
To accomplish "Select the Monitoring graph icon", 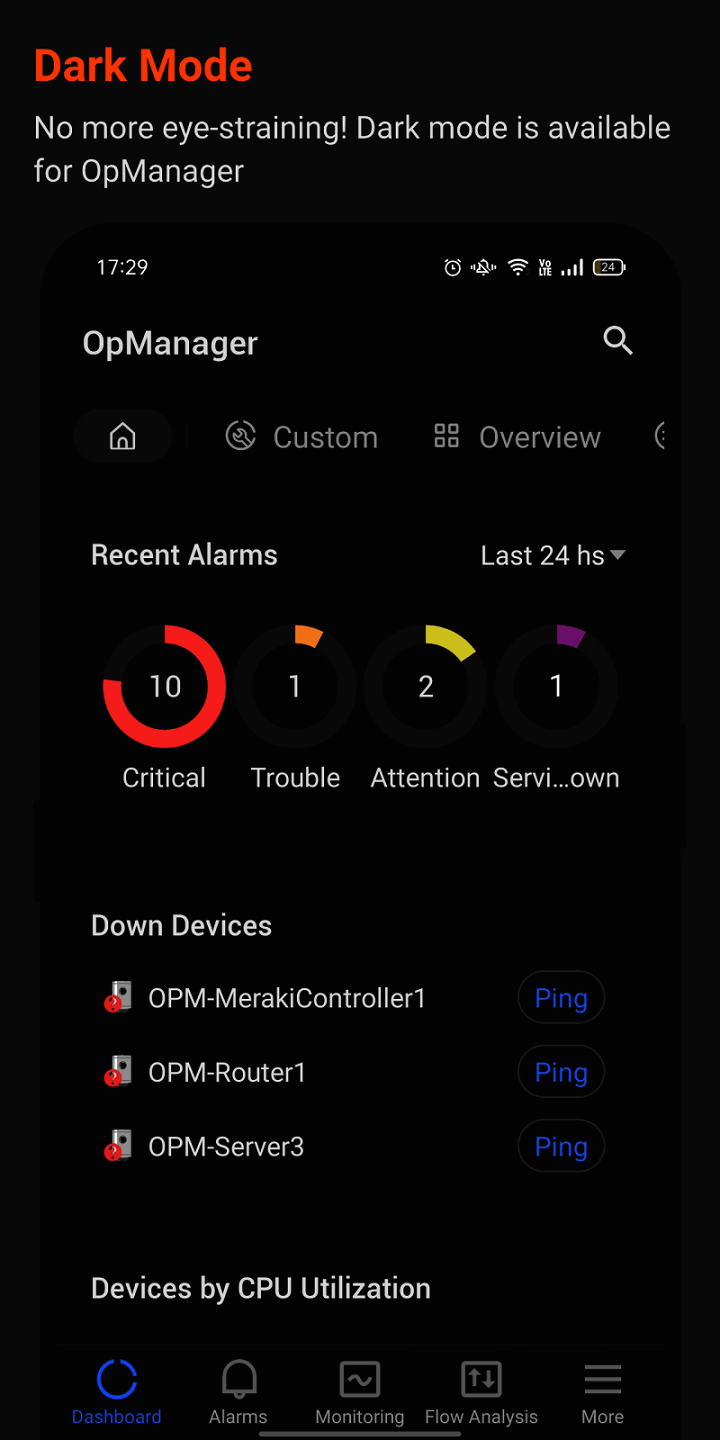I will (x=359, y=1378).
